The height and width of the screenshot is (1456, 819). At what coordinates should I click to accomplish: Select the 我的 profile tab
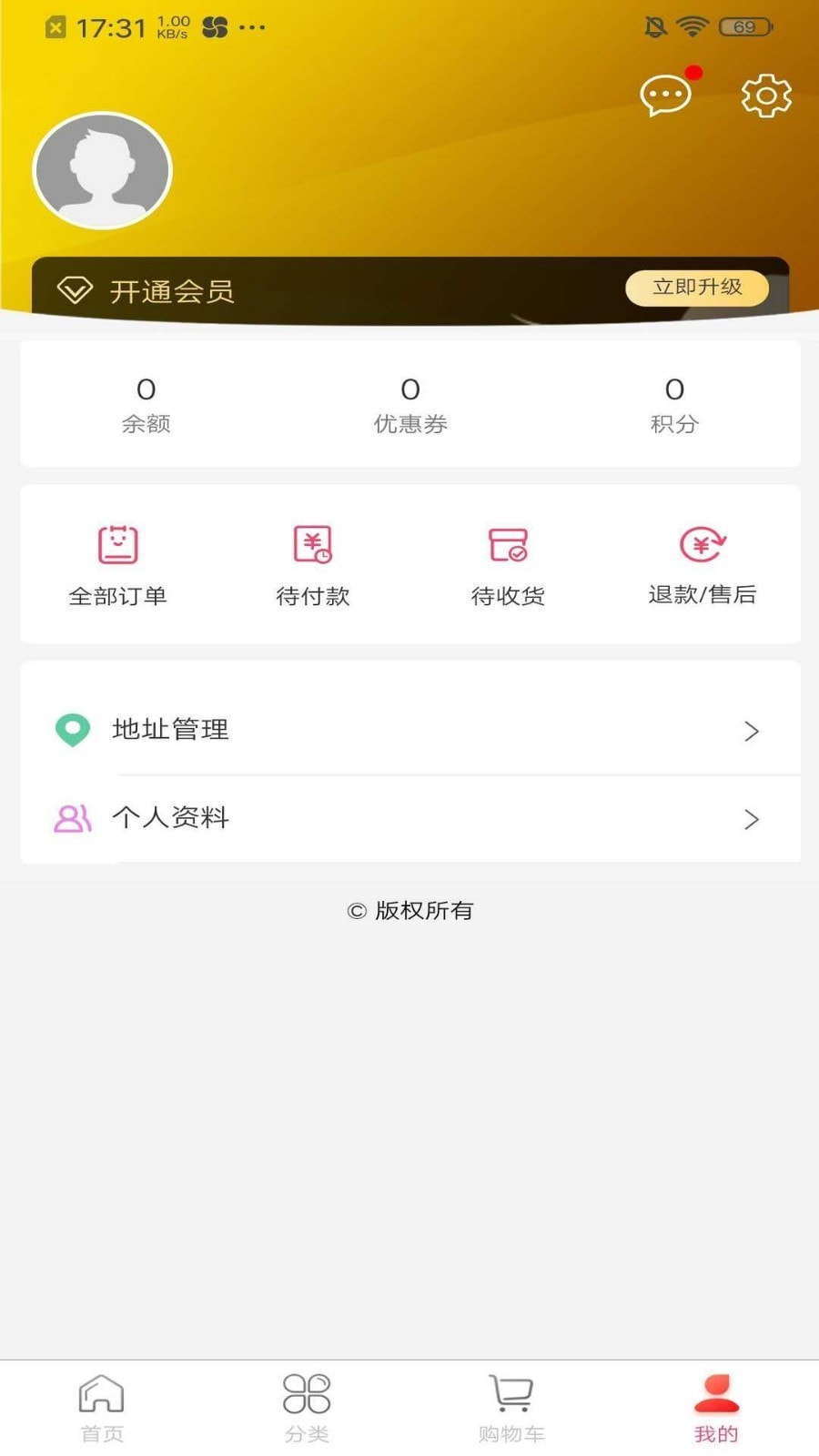716,1409
